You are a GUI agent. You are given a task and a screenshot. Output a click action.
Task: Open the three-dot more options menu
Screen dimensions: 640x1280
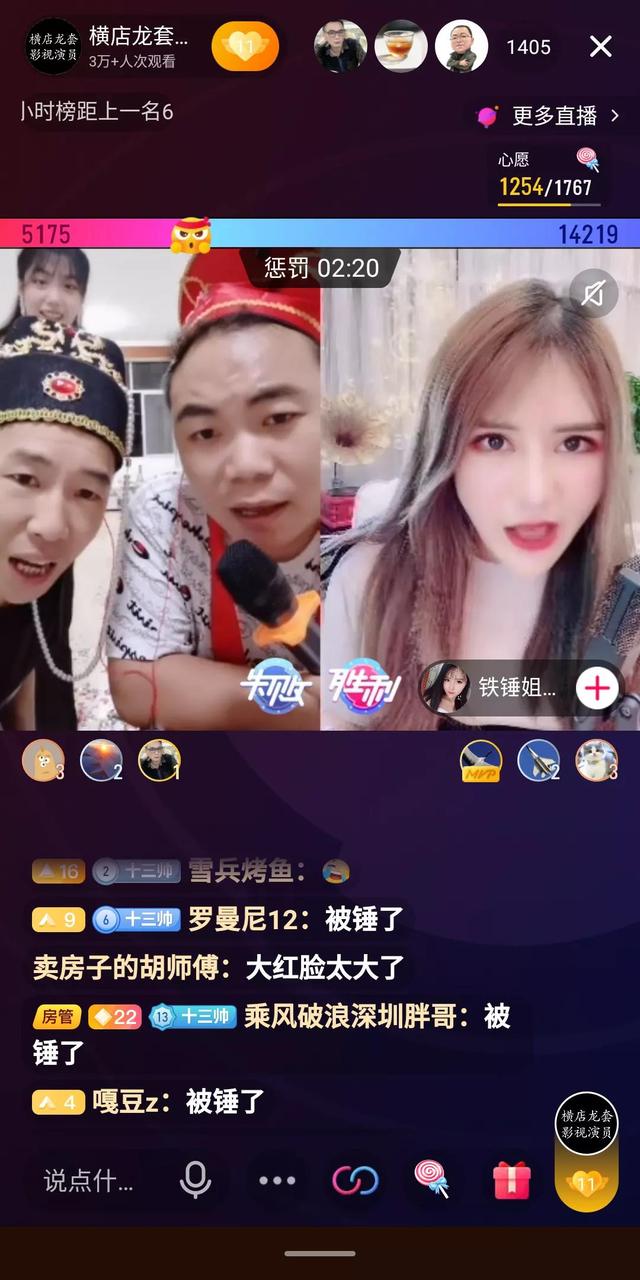(277, 1181)
